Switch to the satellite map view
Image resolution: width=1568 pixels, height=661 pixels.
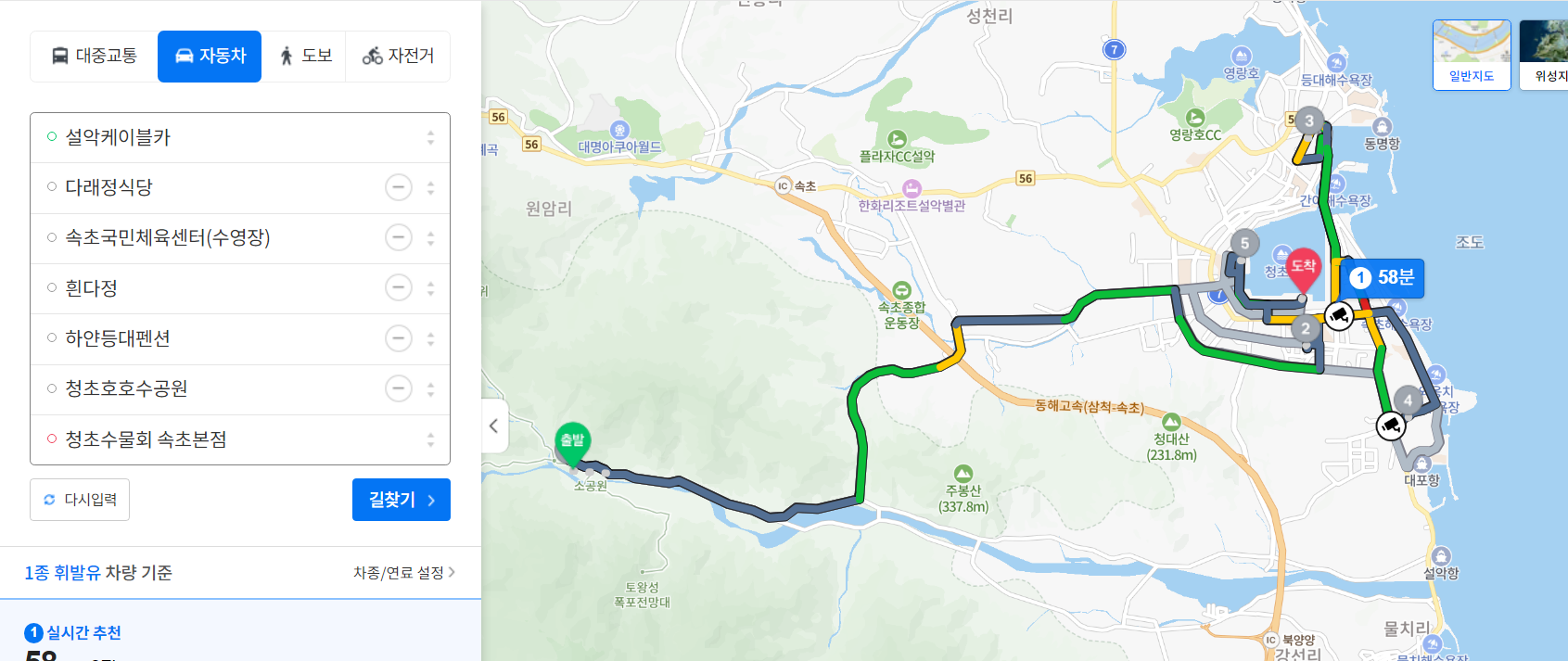click(x=1547, y=56)
